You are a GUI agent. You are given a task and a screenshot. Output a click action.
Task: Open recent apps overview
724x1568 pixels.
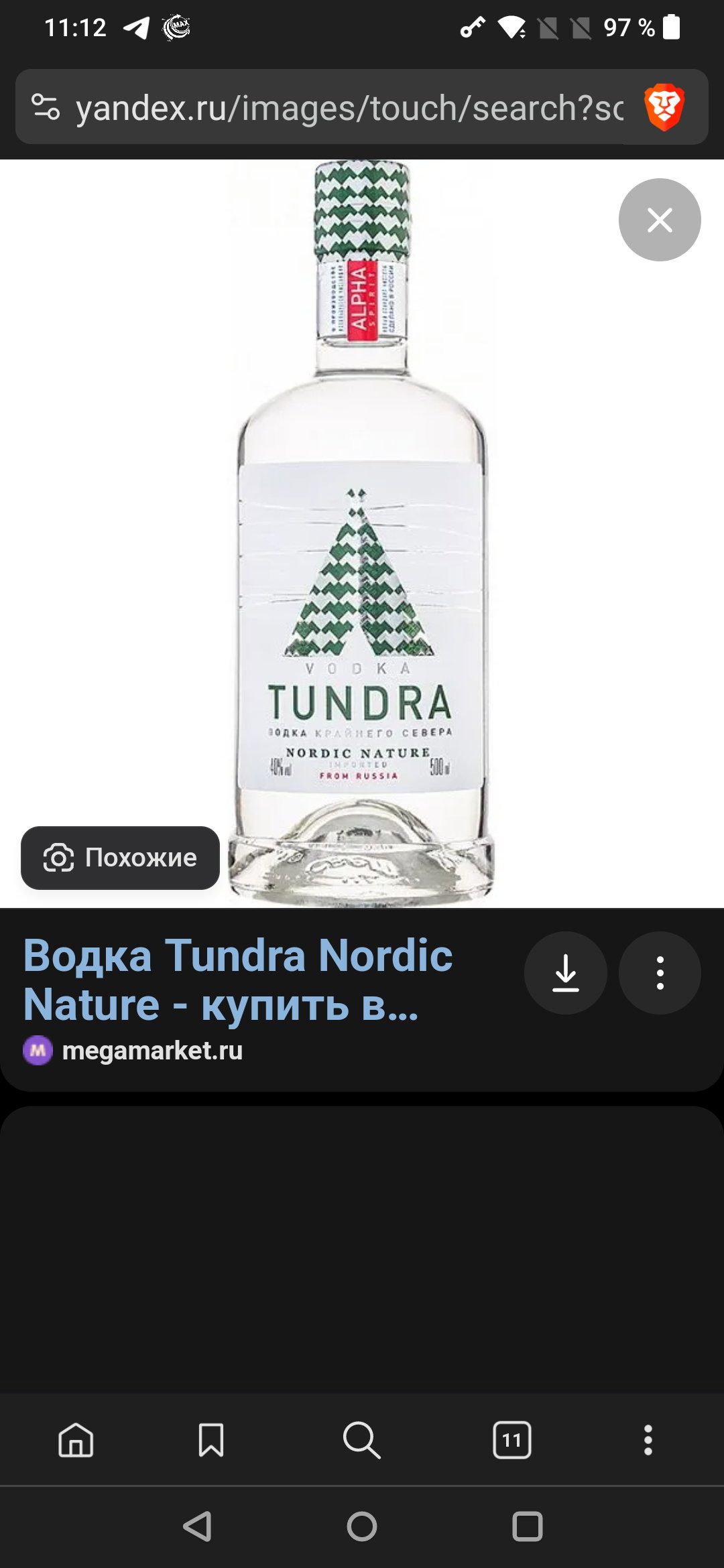(x=528, y=1526)
